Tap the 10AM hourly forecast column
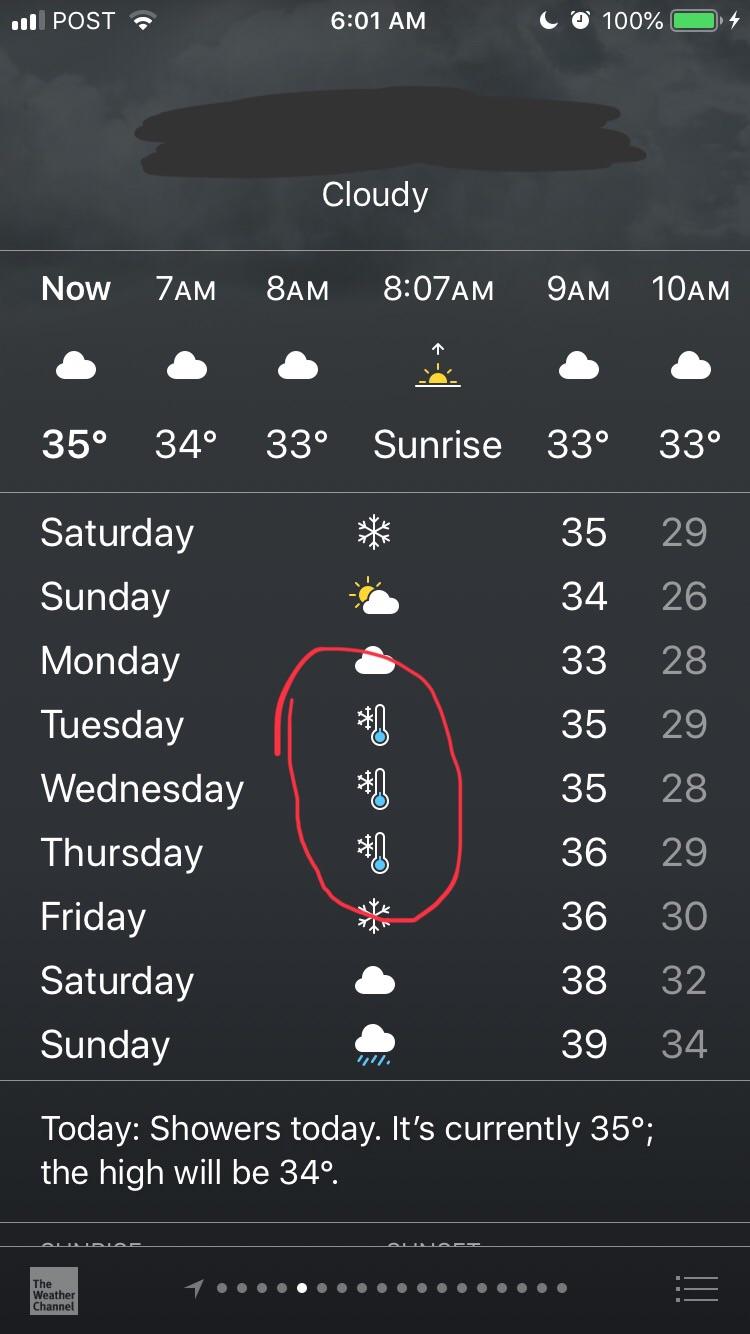Viewport: 750px width, 1334px height. click(x=690, y=365)
